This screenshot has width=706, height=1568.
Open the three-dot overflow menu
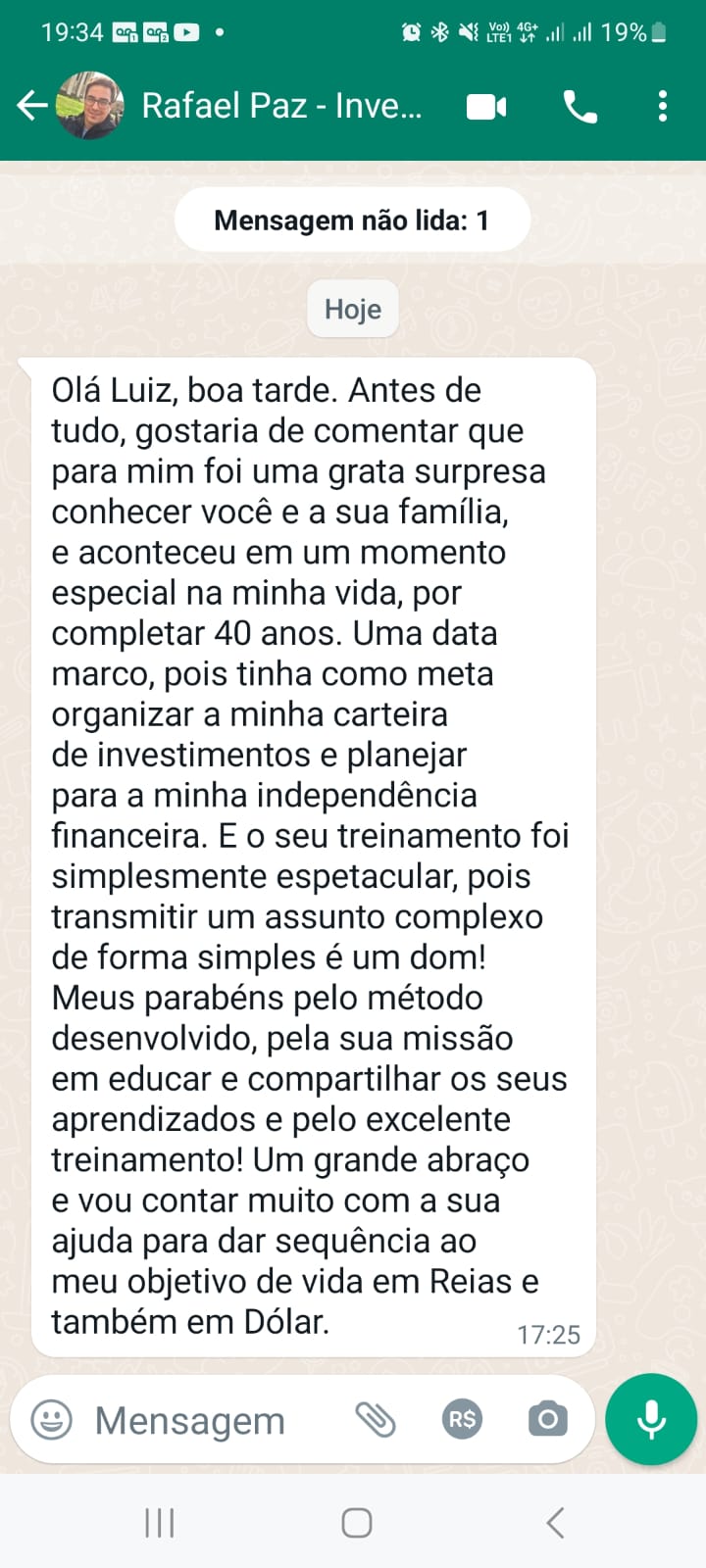click(x=663, y=106)
